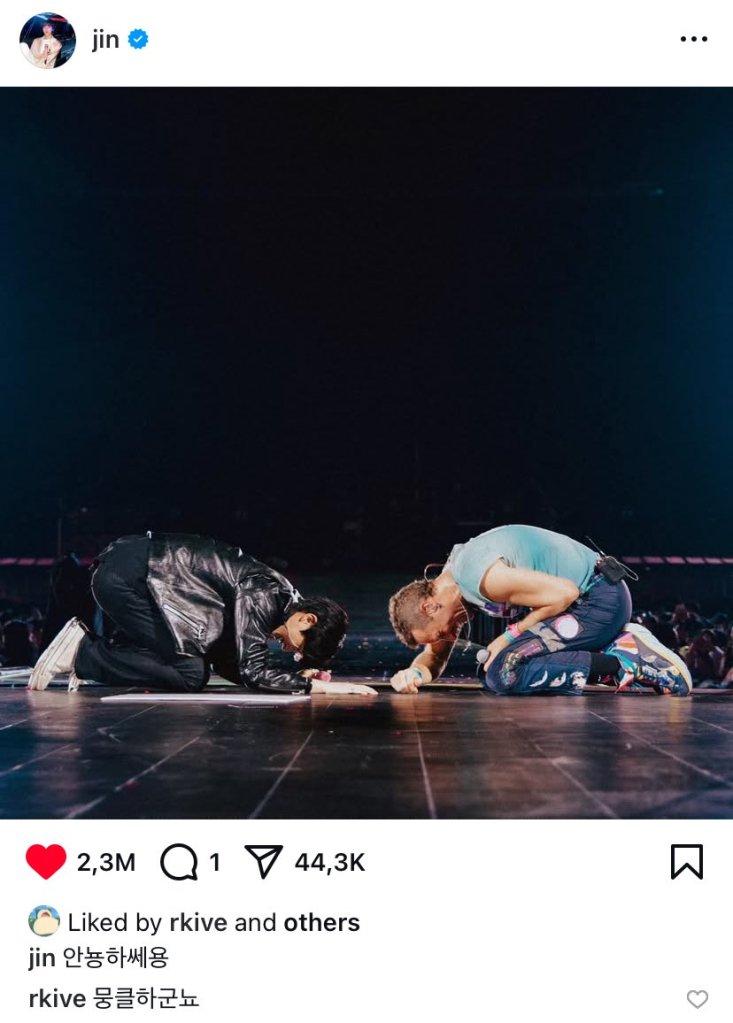Open the three-dot overflow menu

[x=693, y=40]
